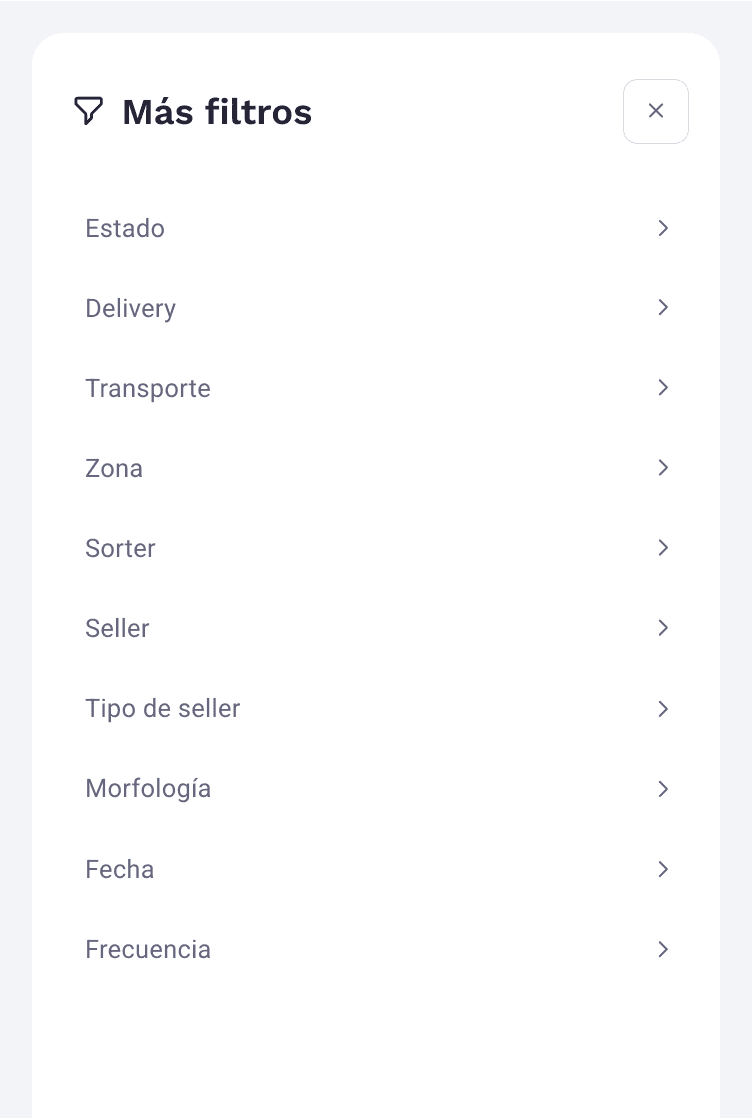Open the Zona filter

pos(376,468)
